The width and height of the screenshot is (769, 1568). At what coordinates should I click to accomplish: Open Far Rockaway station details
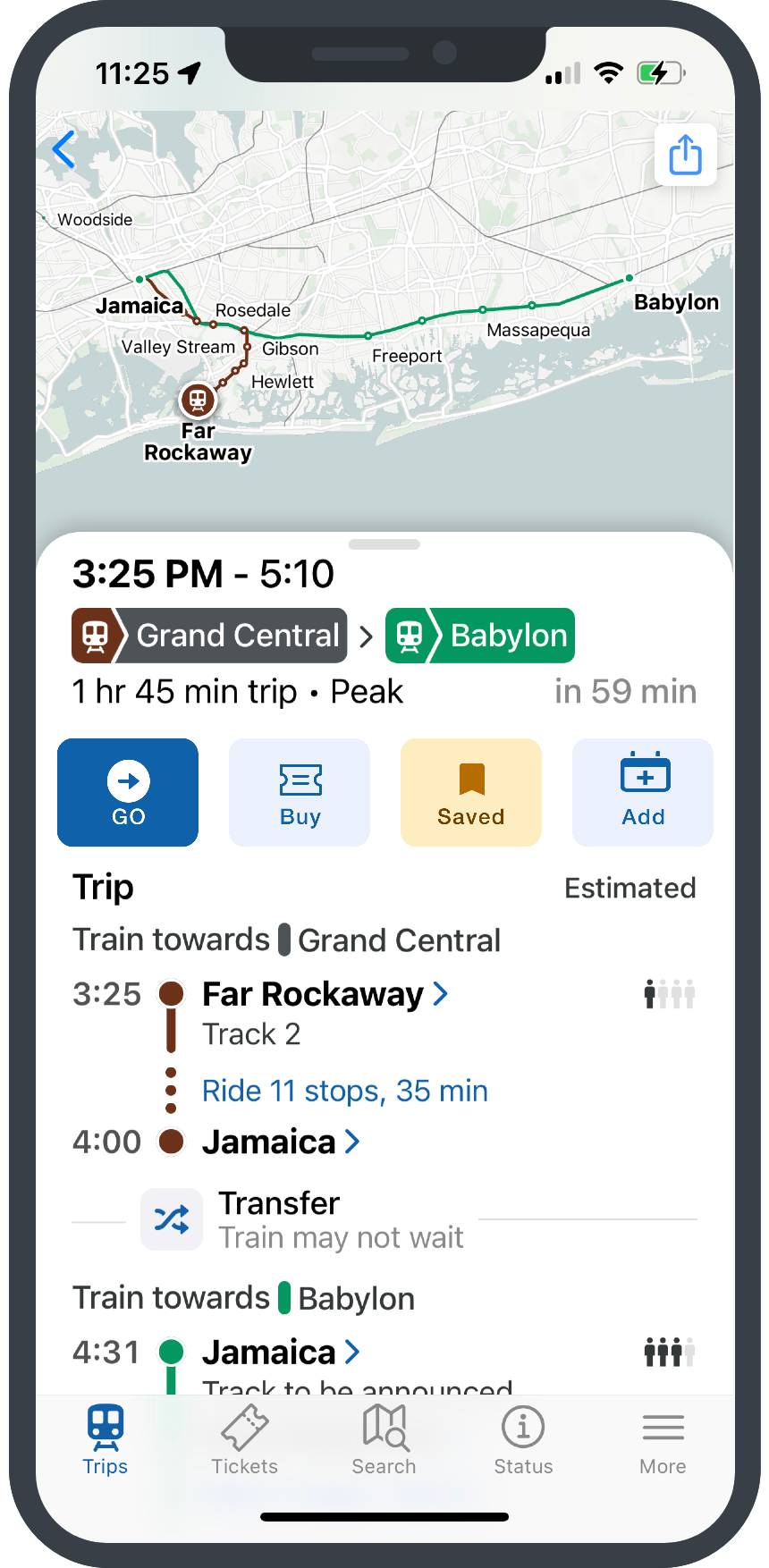pos(325,994)
